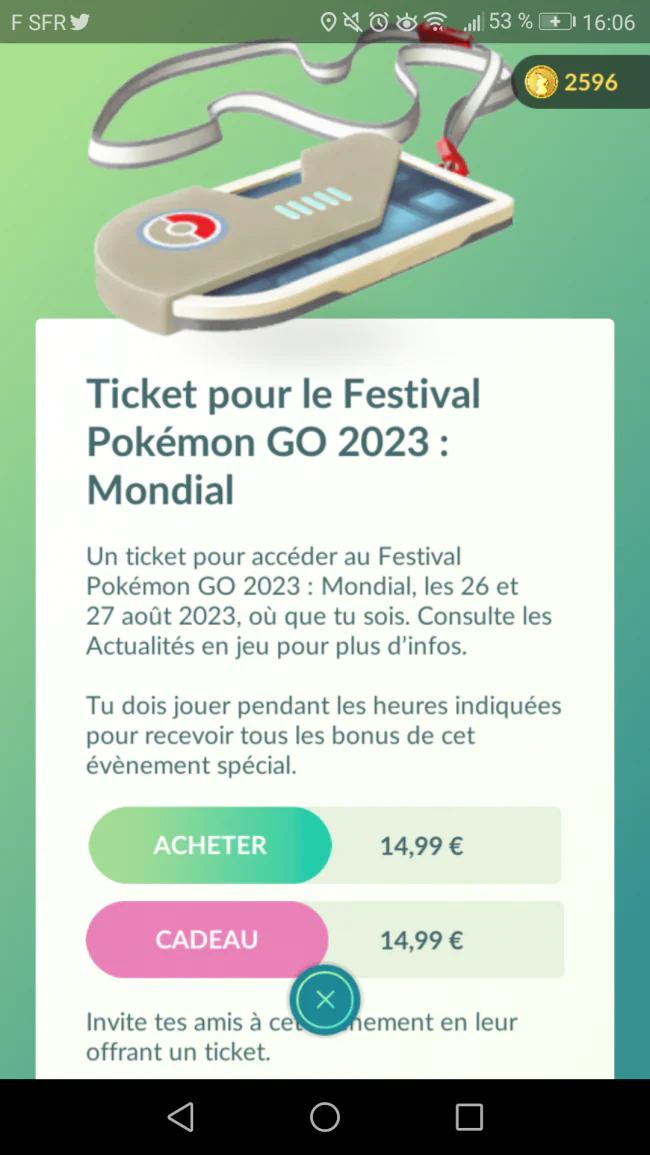Tap ACHETER to buy the ticket
This screenshot has height=1155, width=650.
pos(210,845)
